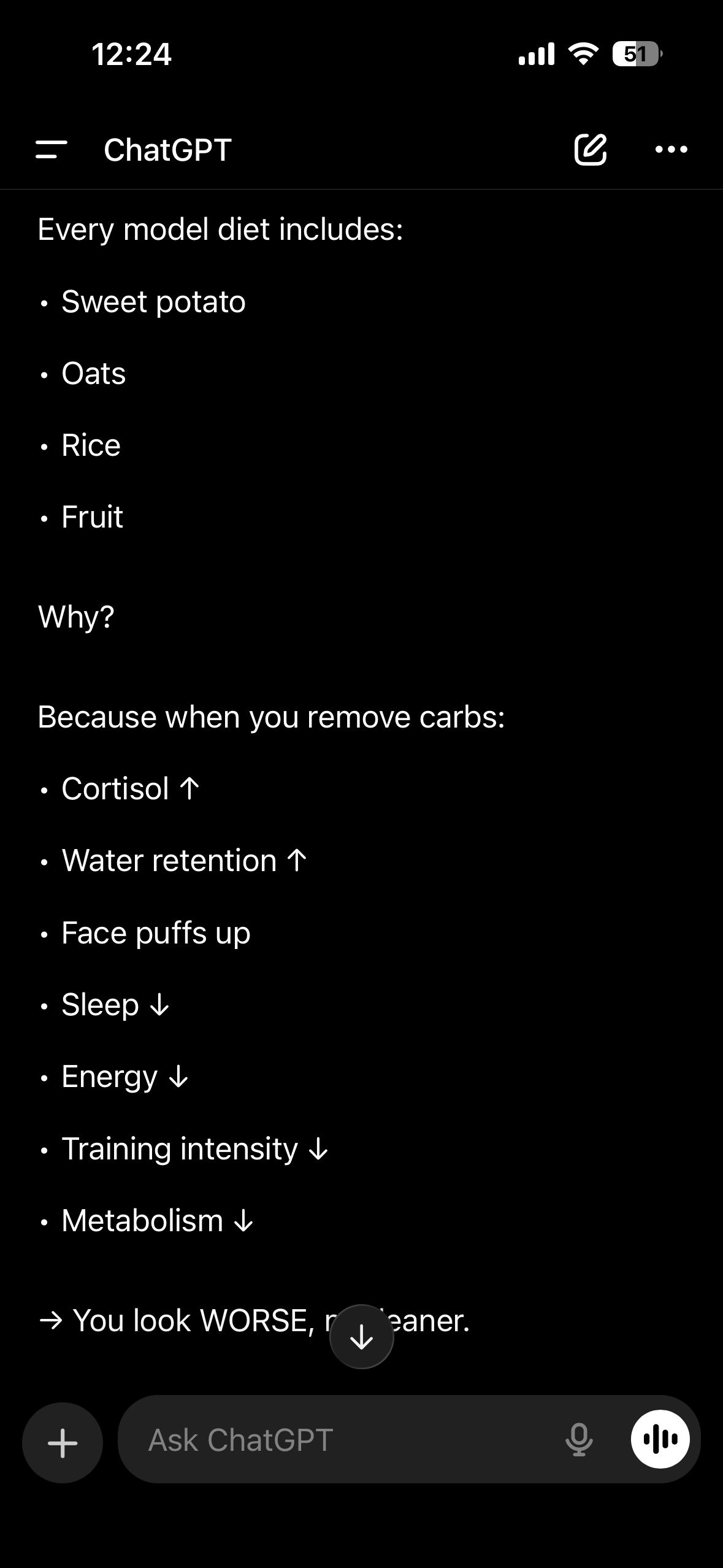Start a new chat
The image size is (723, 1568).
click(x=590, y=149)
